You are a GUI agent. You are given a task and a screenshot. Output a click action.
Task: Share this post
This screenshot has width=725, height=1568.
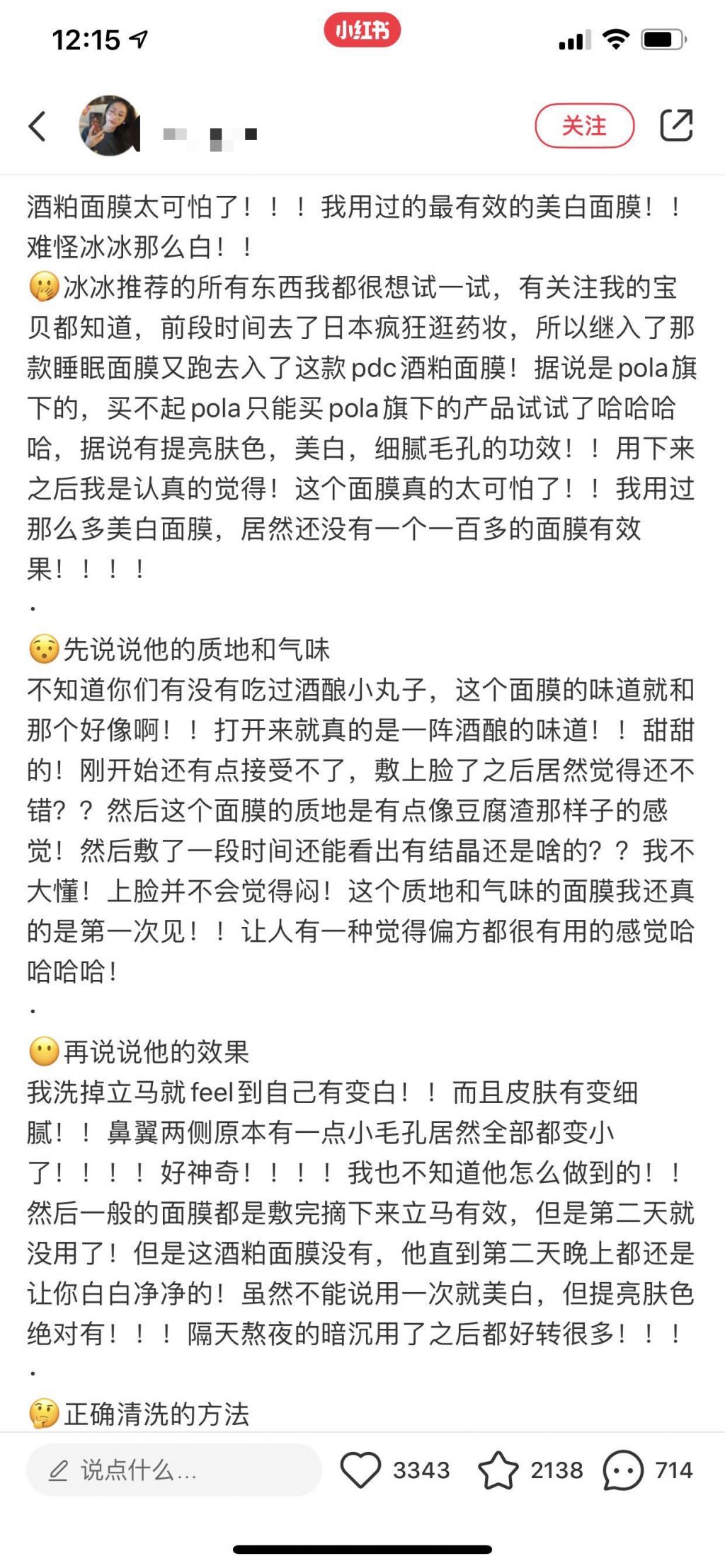coord(676,126)
